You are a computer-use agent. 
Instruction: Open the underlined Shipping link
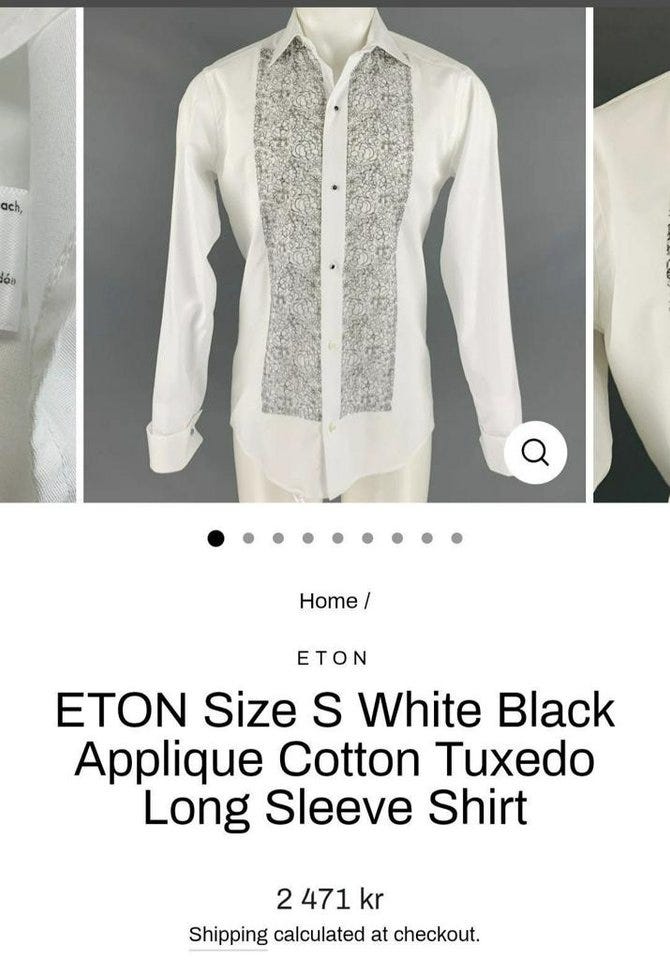(x=228, y=935)
